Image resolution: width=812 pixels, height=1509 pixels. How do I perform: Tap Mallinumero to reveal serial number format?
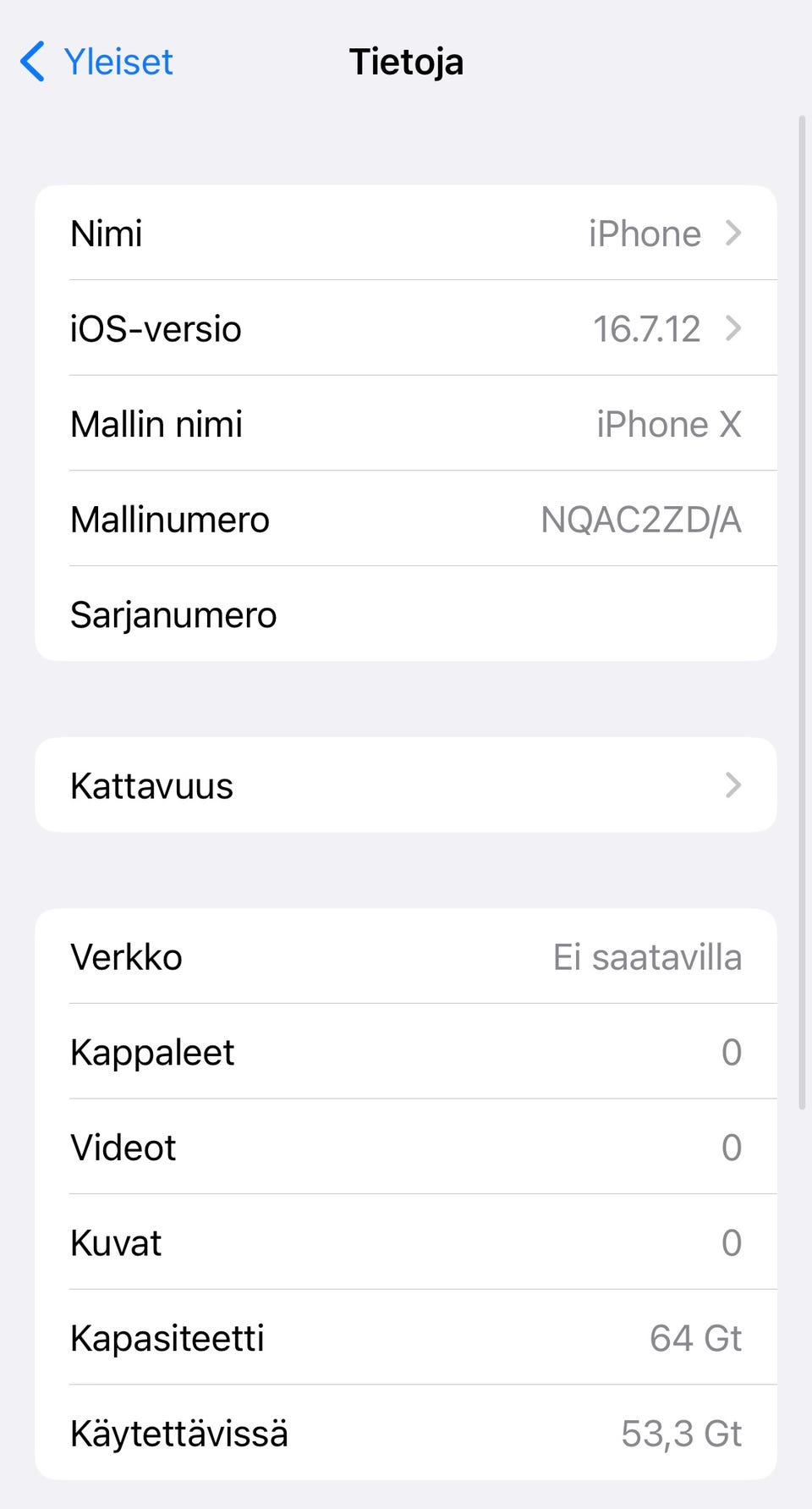click(x=406, y=519)
